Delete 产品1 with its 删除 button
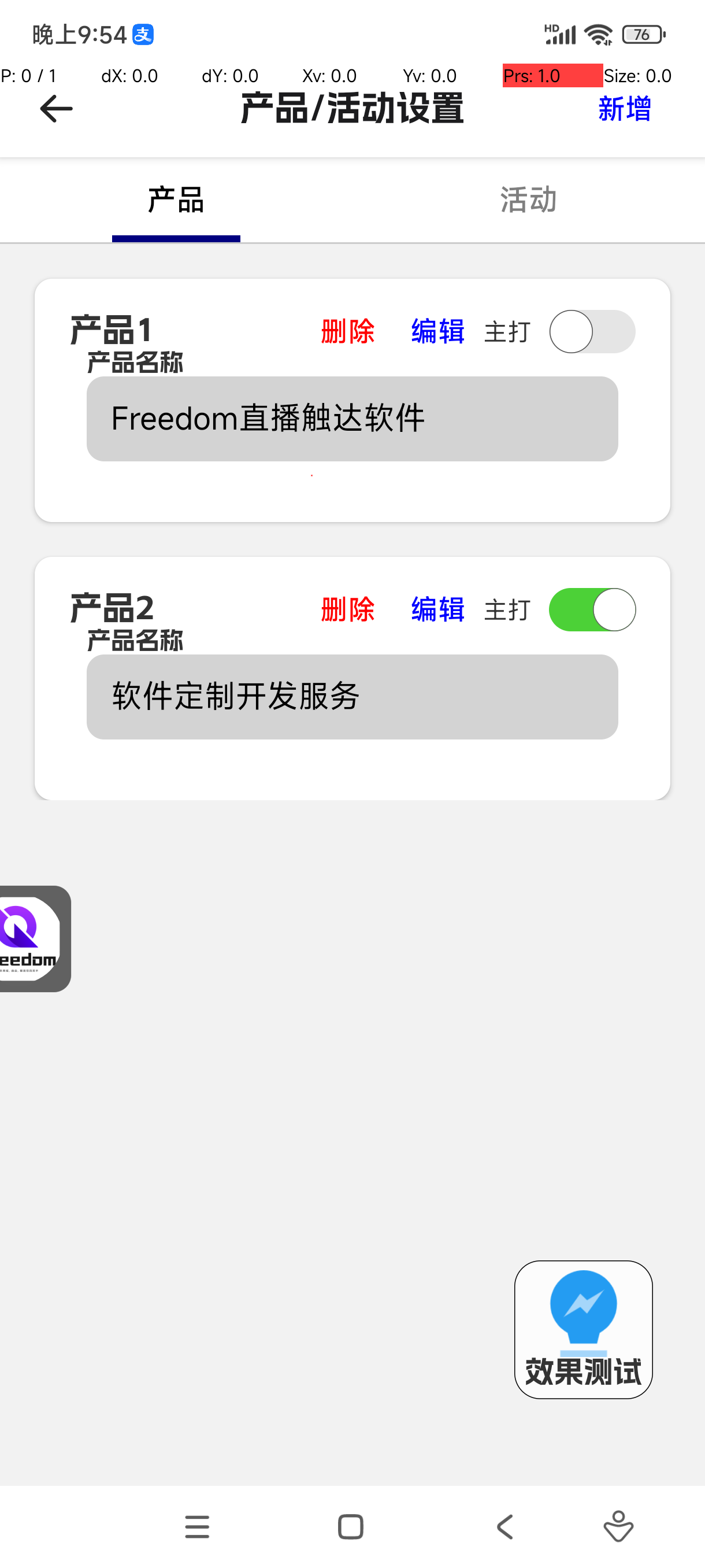 click(348, 332)
